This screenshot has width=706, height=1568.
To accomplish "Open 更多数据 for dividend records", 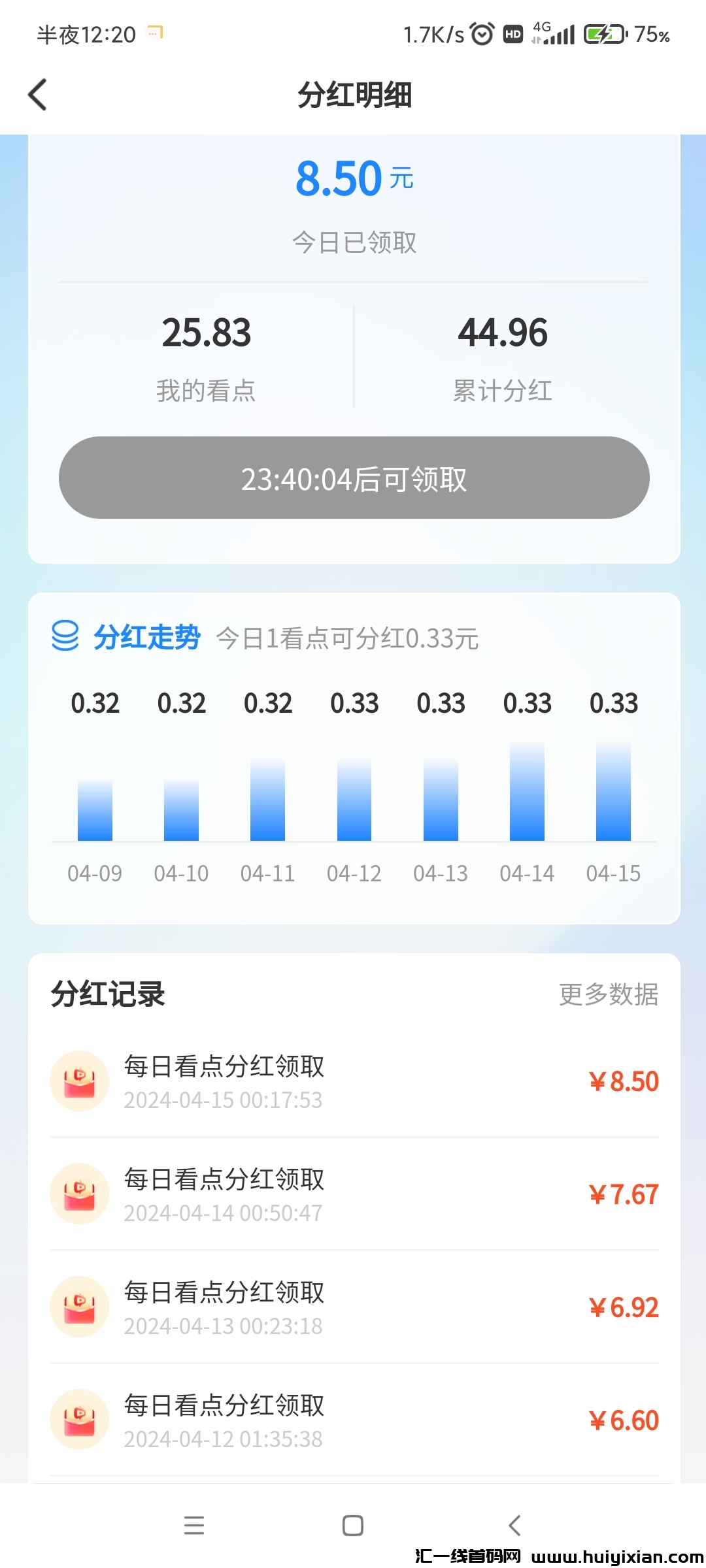I will click(608, 994).
